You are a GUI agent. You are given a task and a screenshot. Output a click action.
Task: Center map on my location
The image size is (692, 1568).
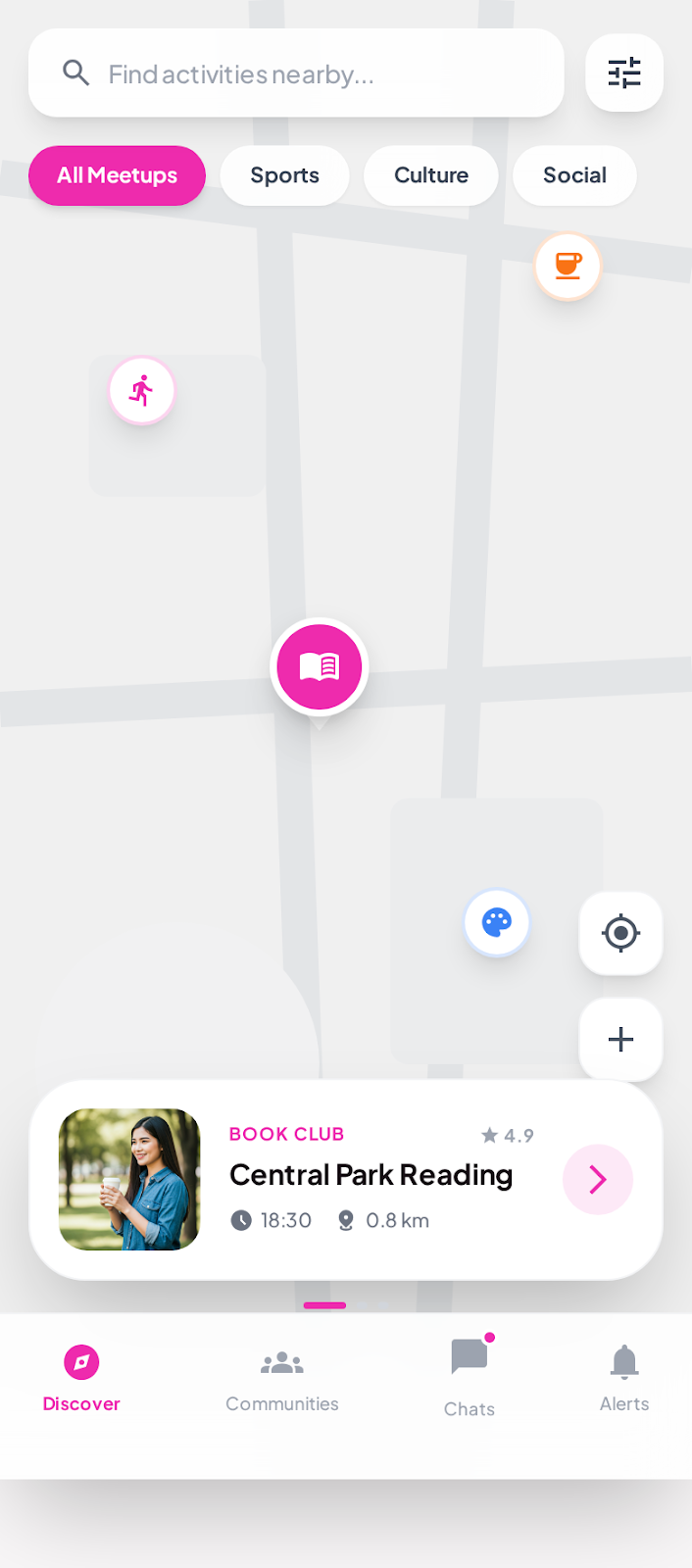click(620, 933)
